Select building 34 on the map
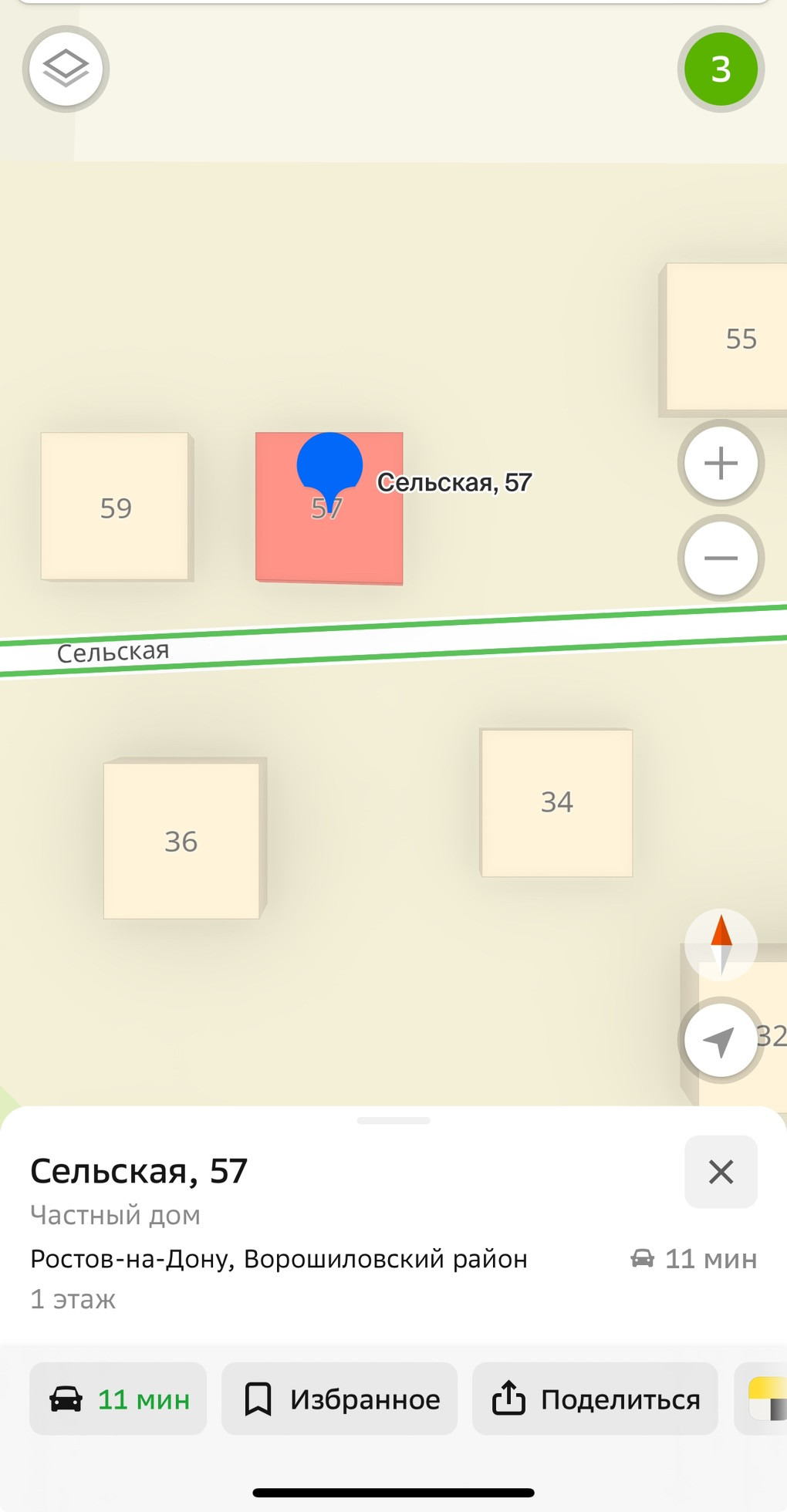The width and height of the screenshot is (787, 1512). [556, 802]
